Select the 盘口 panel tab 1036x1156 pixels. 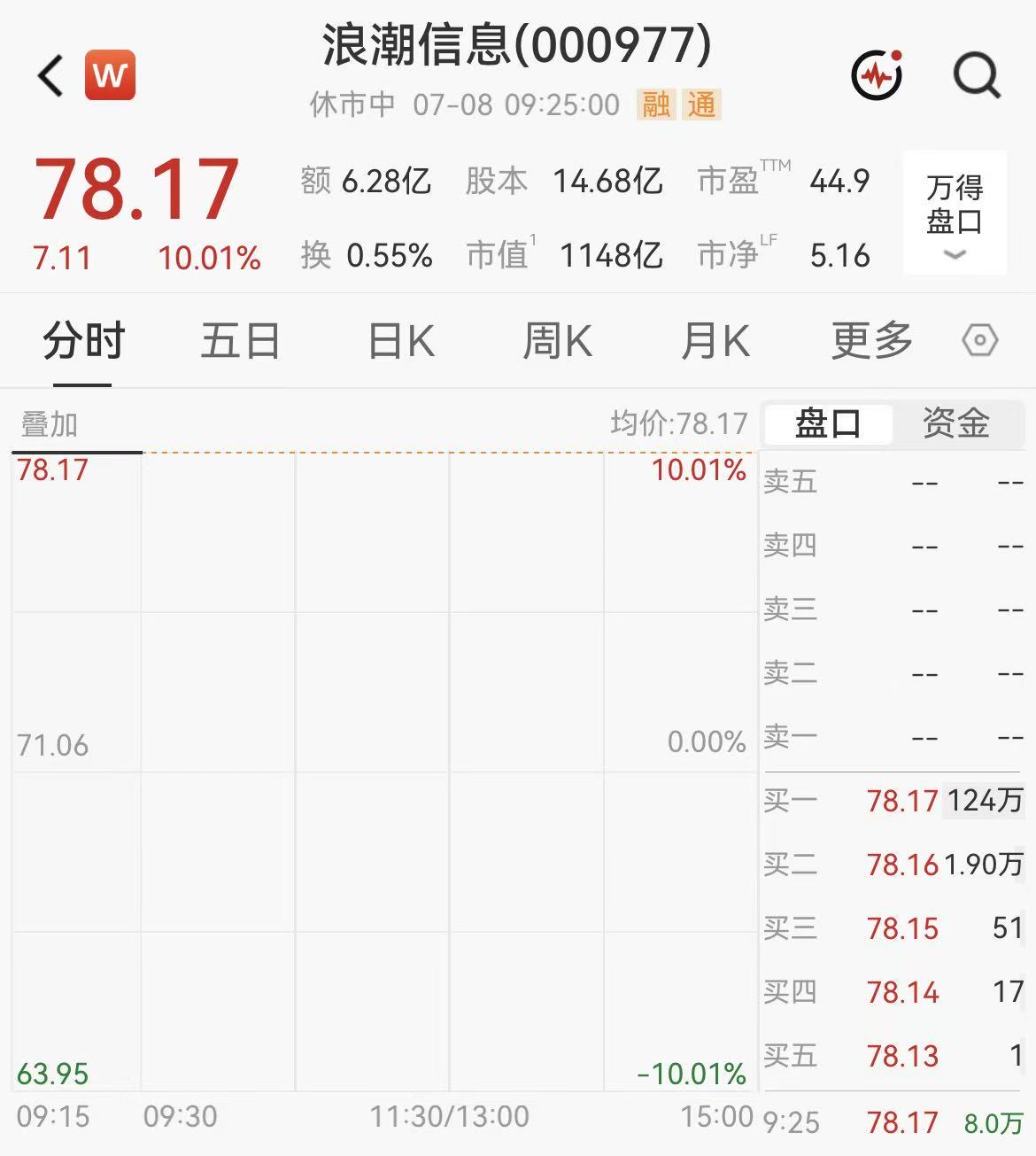click(x=828, y=423)
